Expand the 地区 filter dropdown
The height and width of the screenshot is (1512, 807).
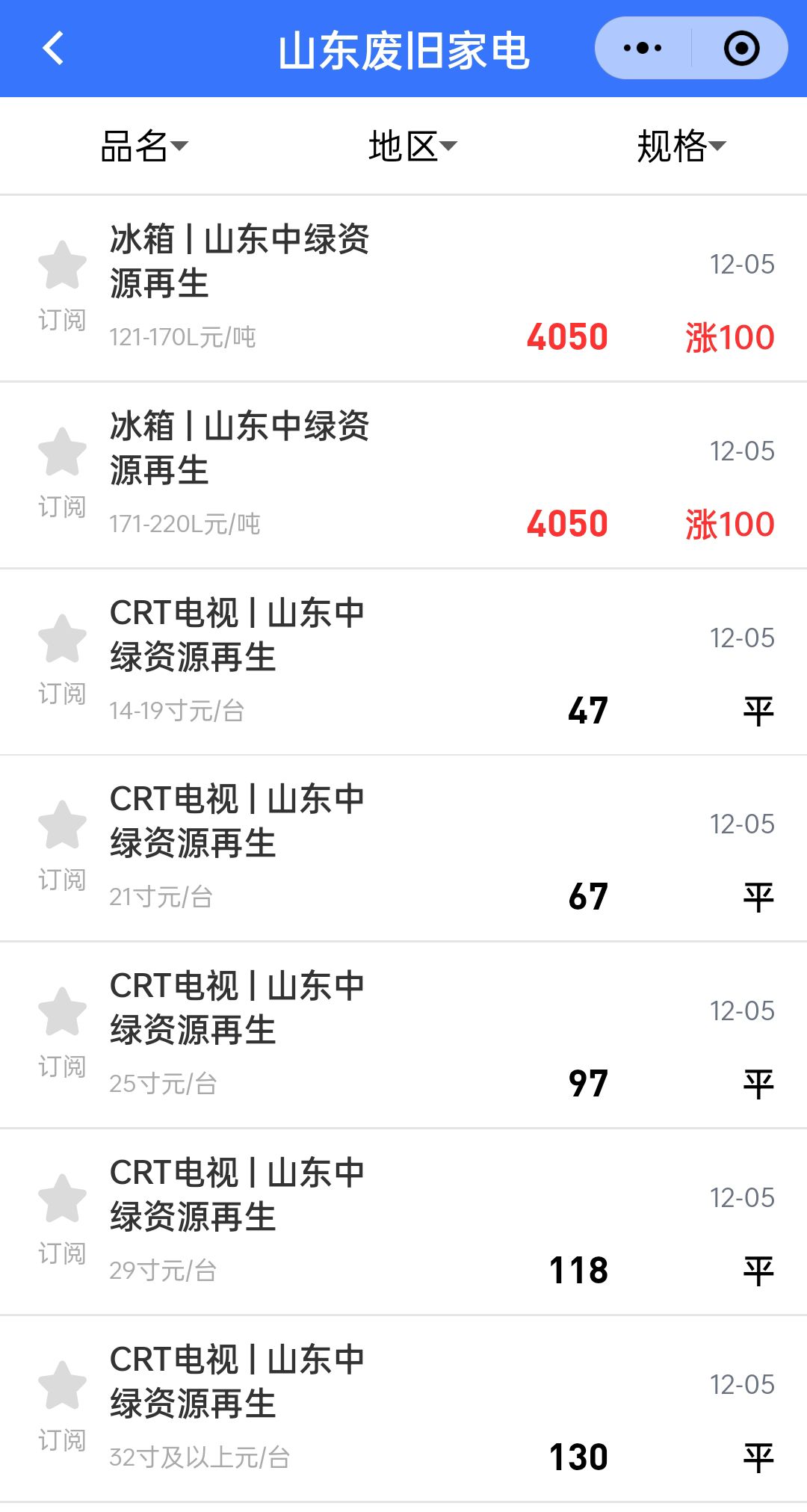(x=412, y=146)
